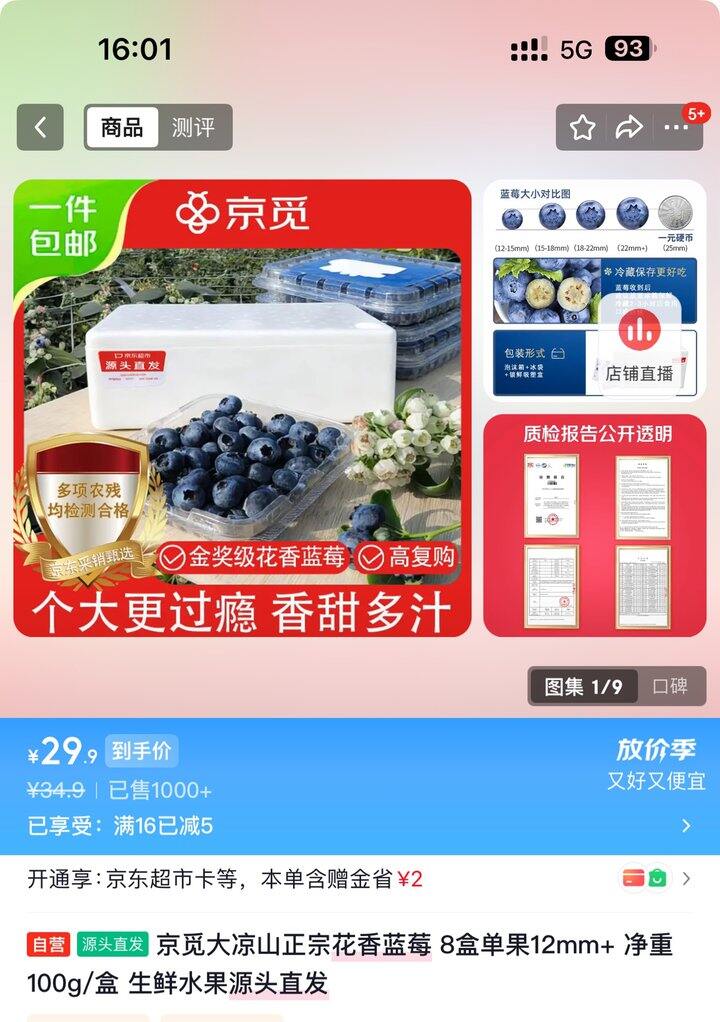Image resolution: width=720 pixels, height=1022 pixels.
Task: Open the share arrow icon
Action: point(628,126)
